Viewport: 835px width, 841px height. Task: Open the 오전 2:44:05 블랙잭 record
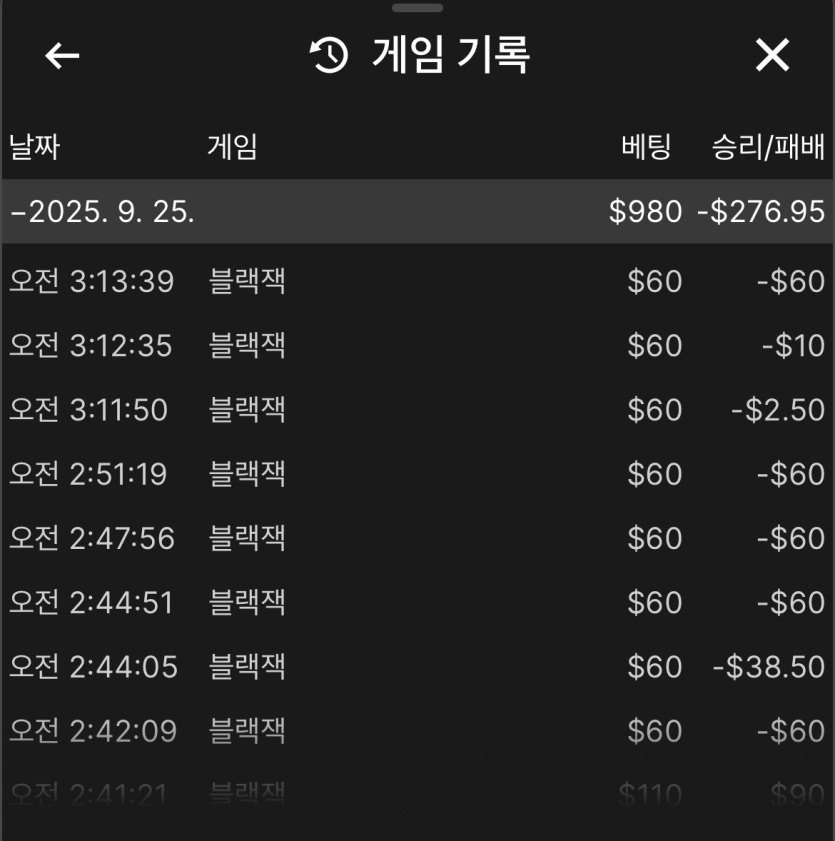click(417, 667)
